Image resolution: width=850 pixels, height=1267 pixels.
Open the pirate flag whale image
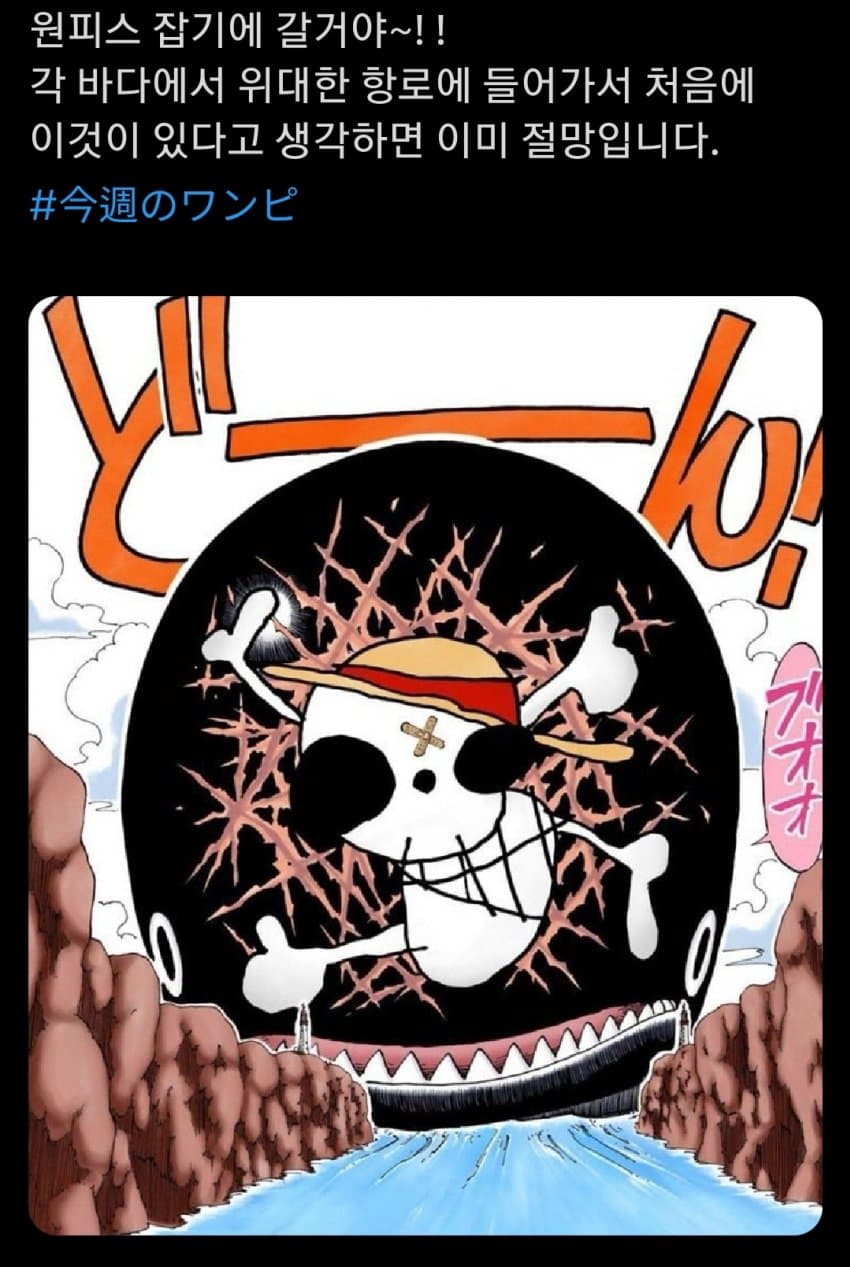click(x=425, y=765)
